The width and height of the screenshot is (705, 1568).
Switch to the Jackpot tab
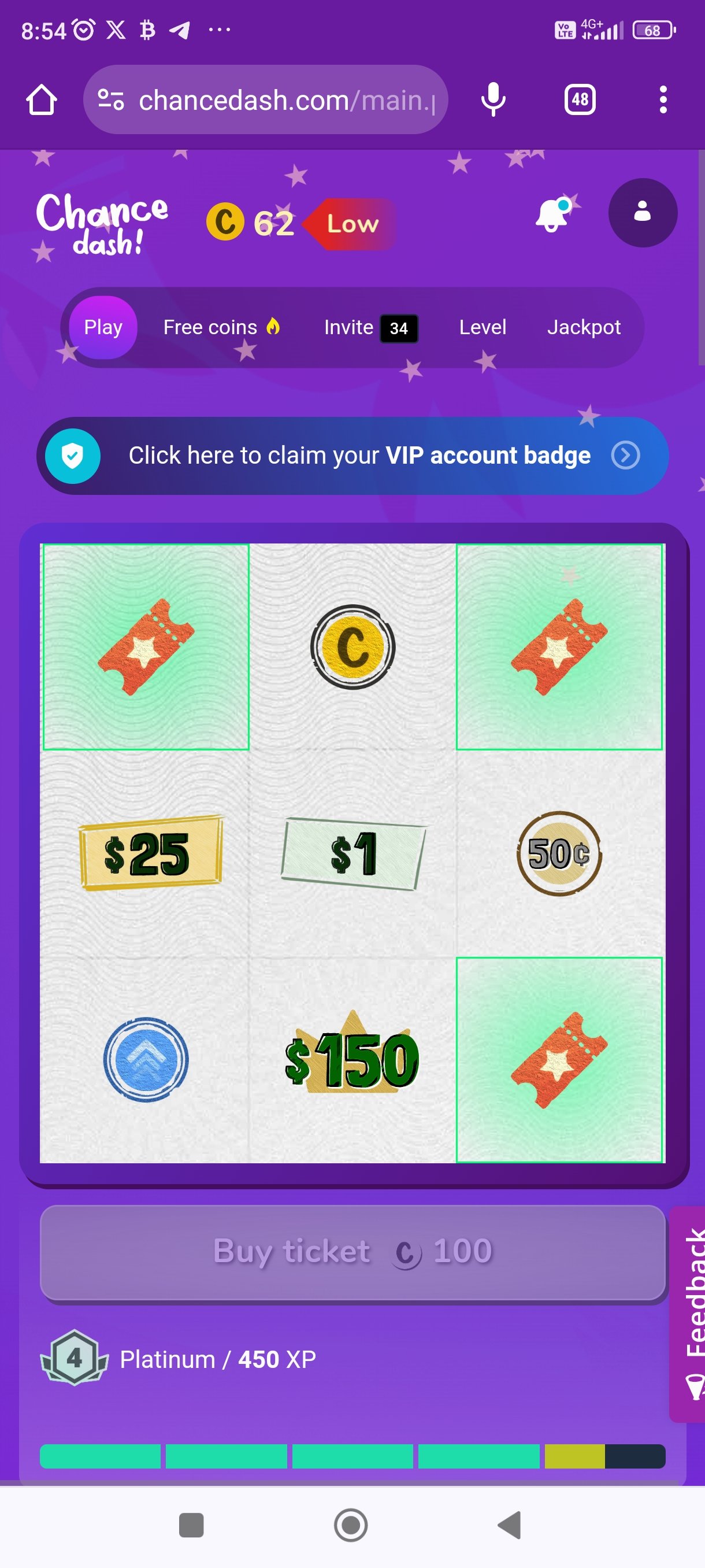[583, 327]
